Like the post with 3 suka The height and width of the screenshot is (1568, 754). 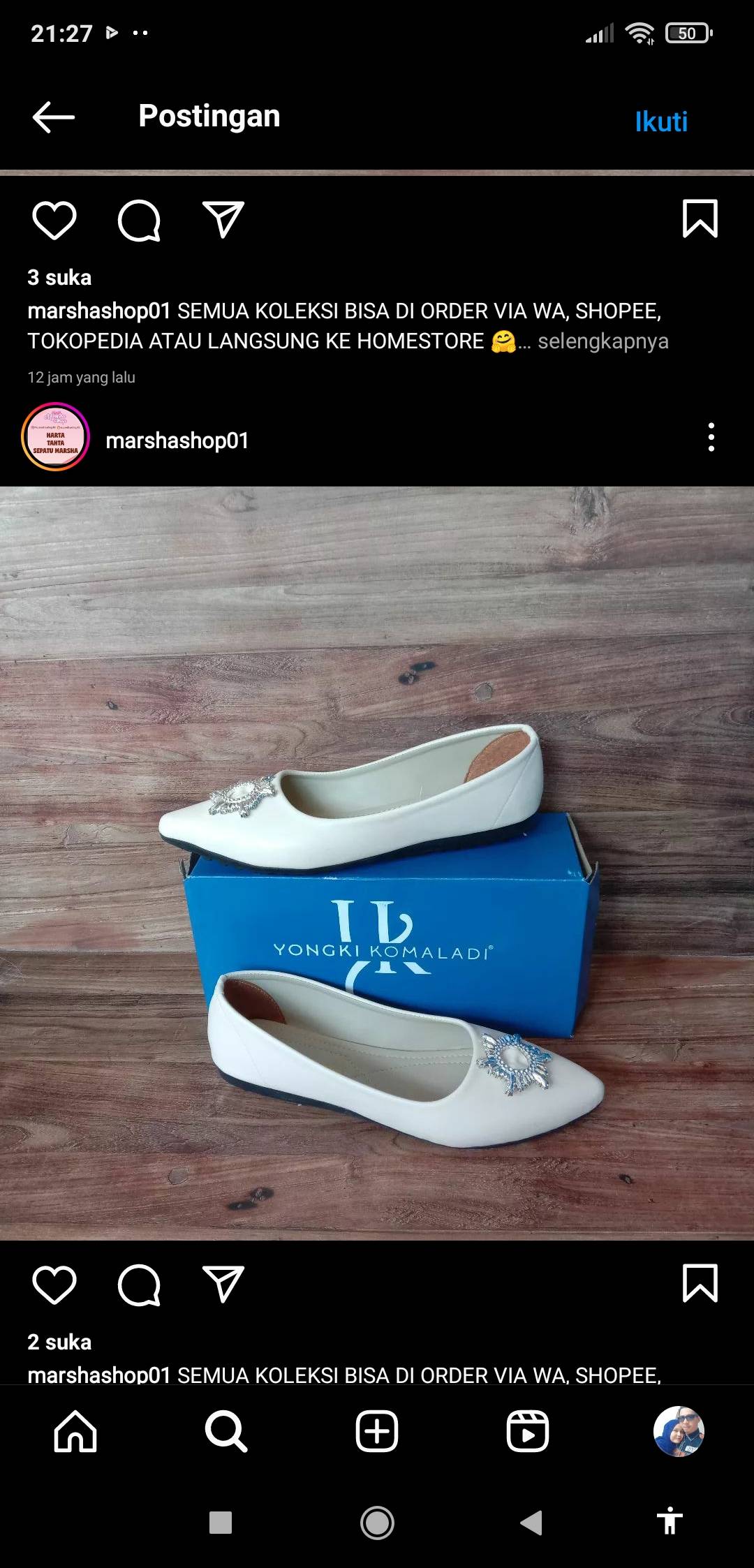[x=54, y=220]
